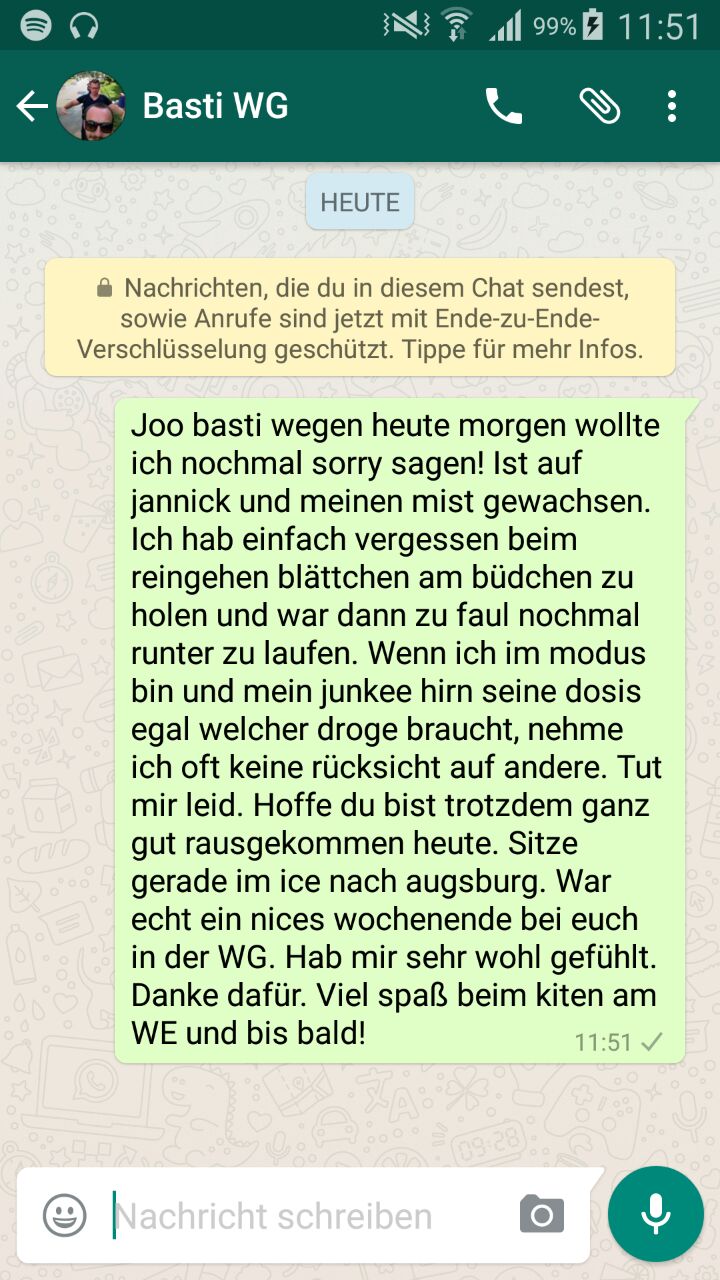Open the attachment paperclip menu

coord(600,106)
